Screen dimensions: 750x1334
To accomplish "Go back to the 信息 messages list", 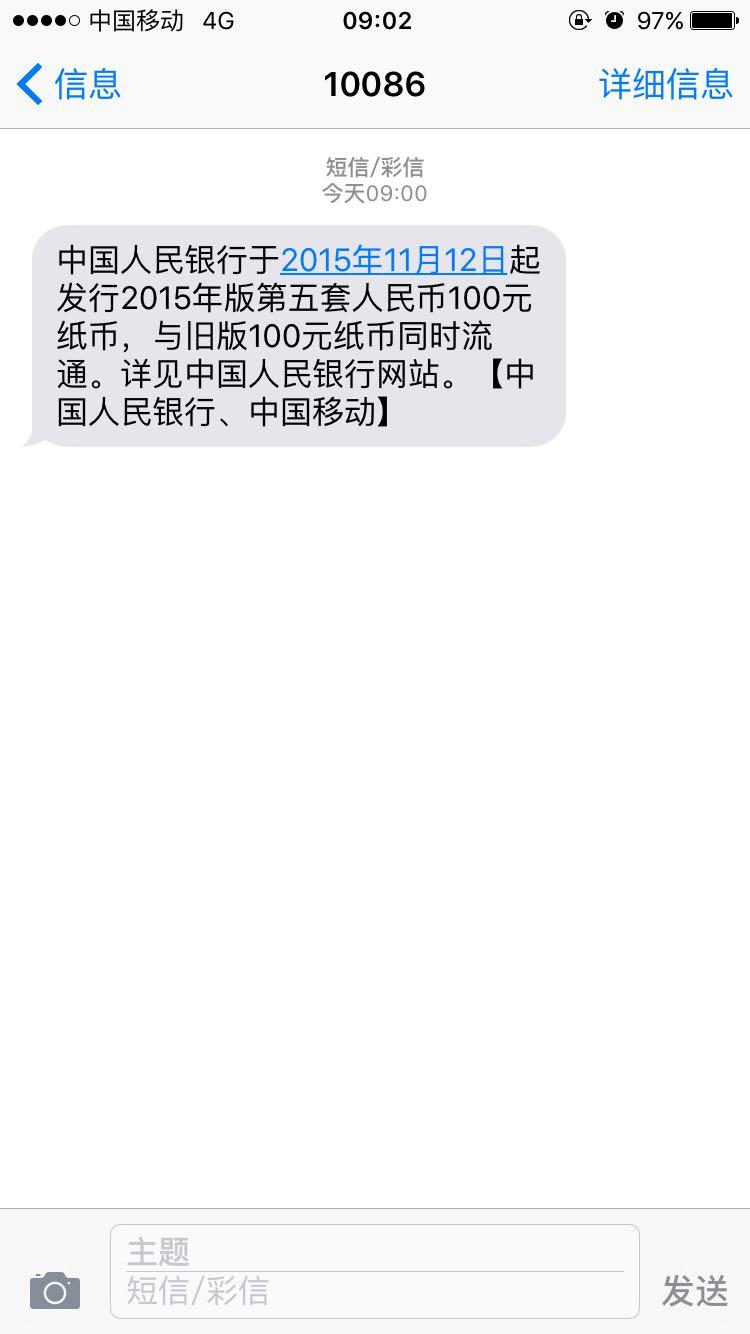I will click(x=68, y=84).
